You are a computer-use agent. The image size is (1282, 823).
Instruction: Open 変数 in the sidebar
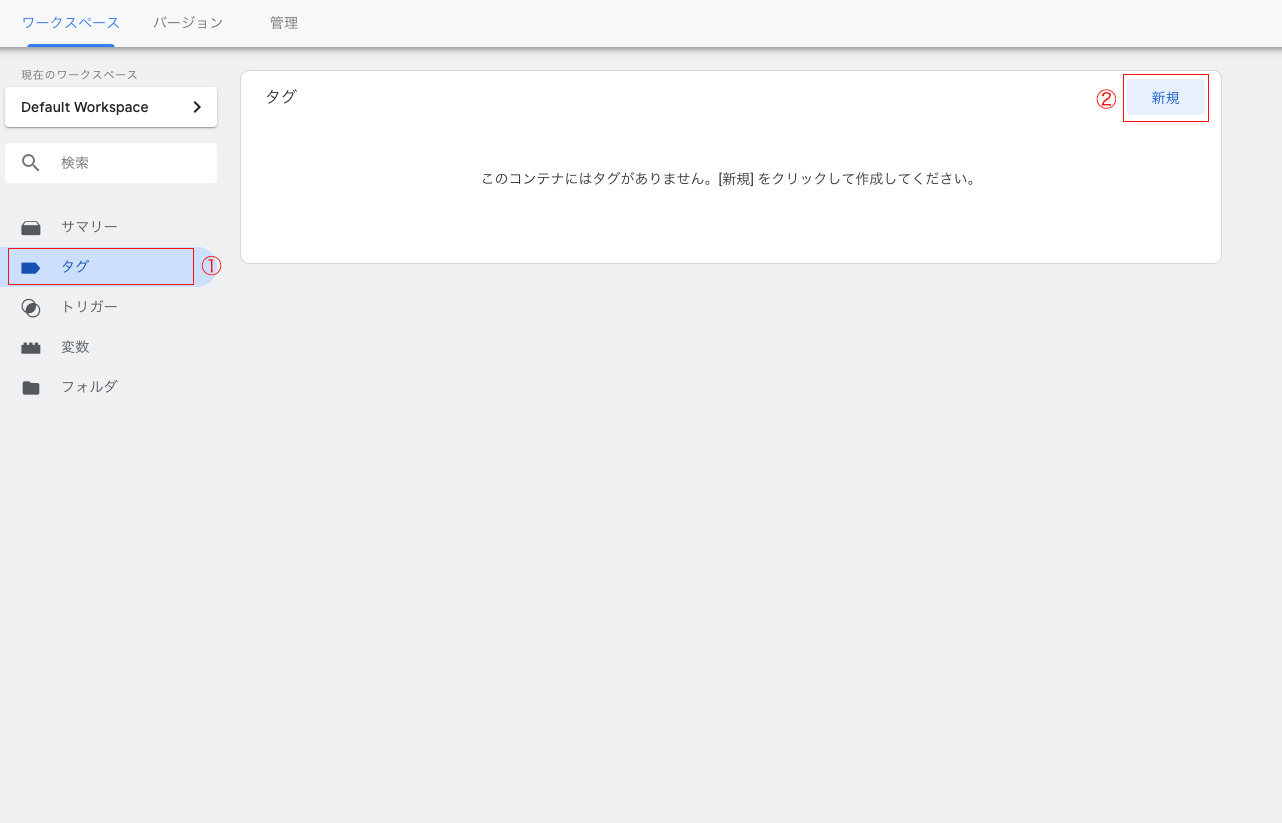75,347
